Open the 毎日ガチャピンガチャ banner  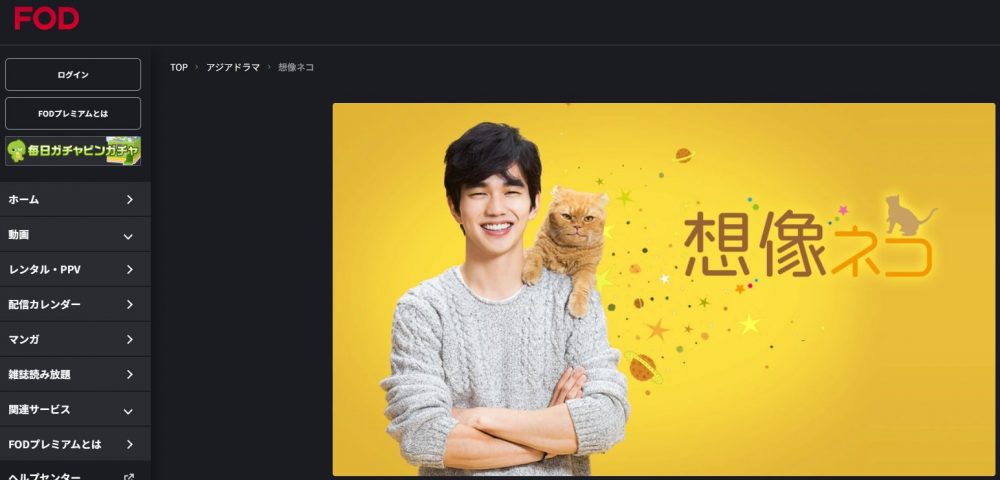73,150
